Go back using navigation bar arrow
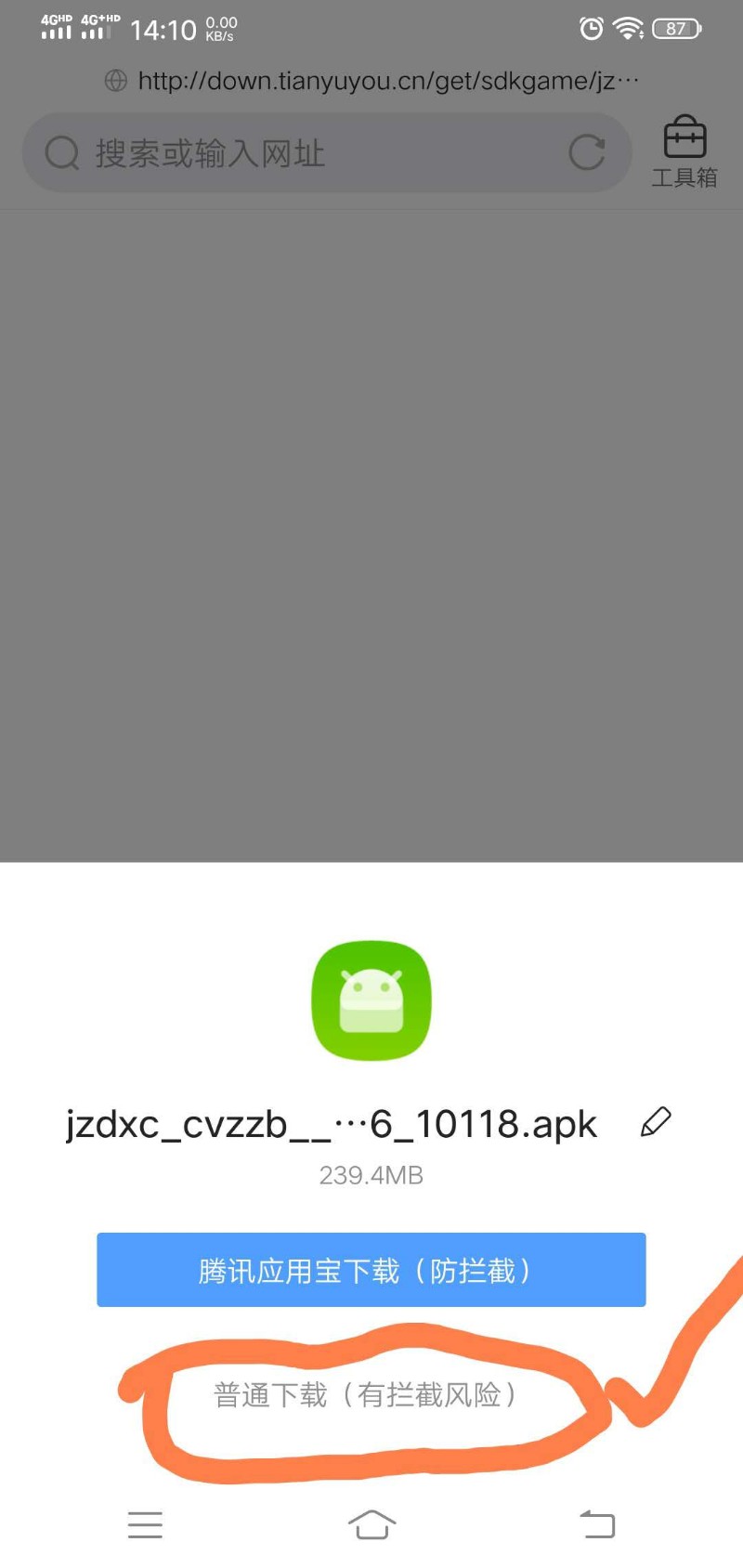 (x=597, y=1524)
